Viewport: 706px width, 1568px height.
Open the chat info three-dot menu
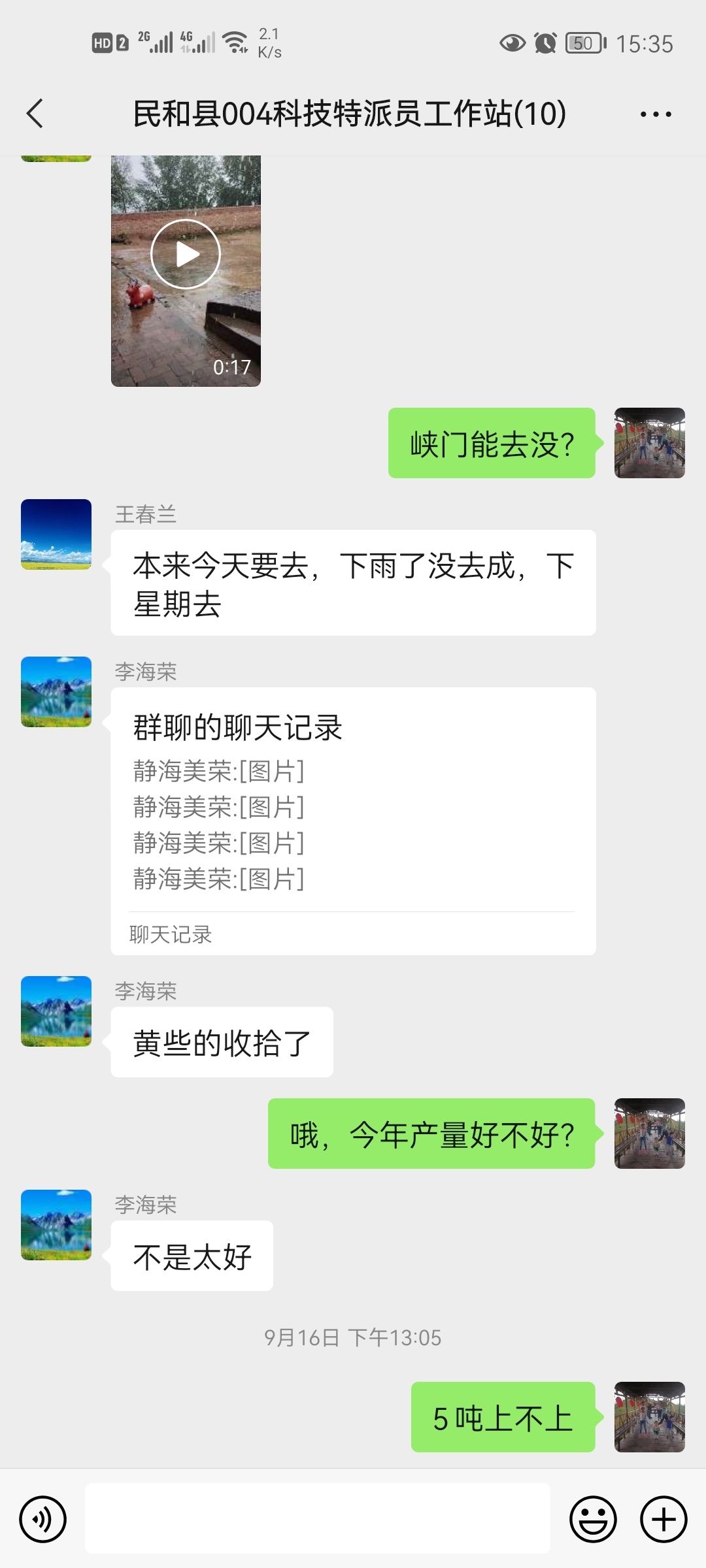click(656, 114)
